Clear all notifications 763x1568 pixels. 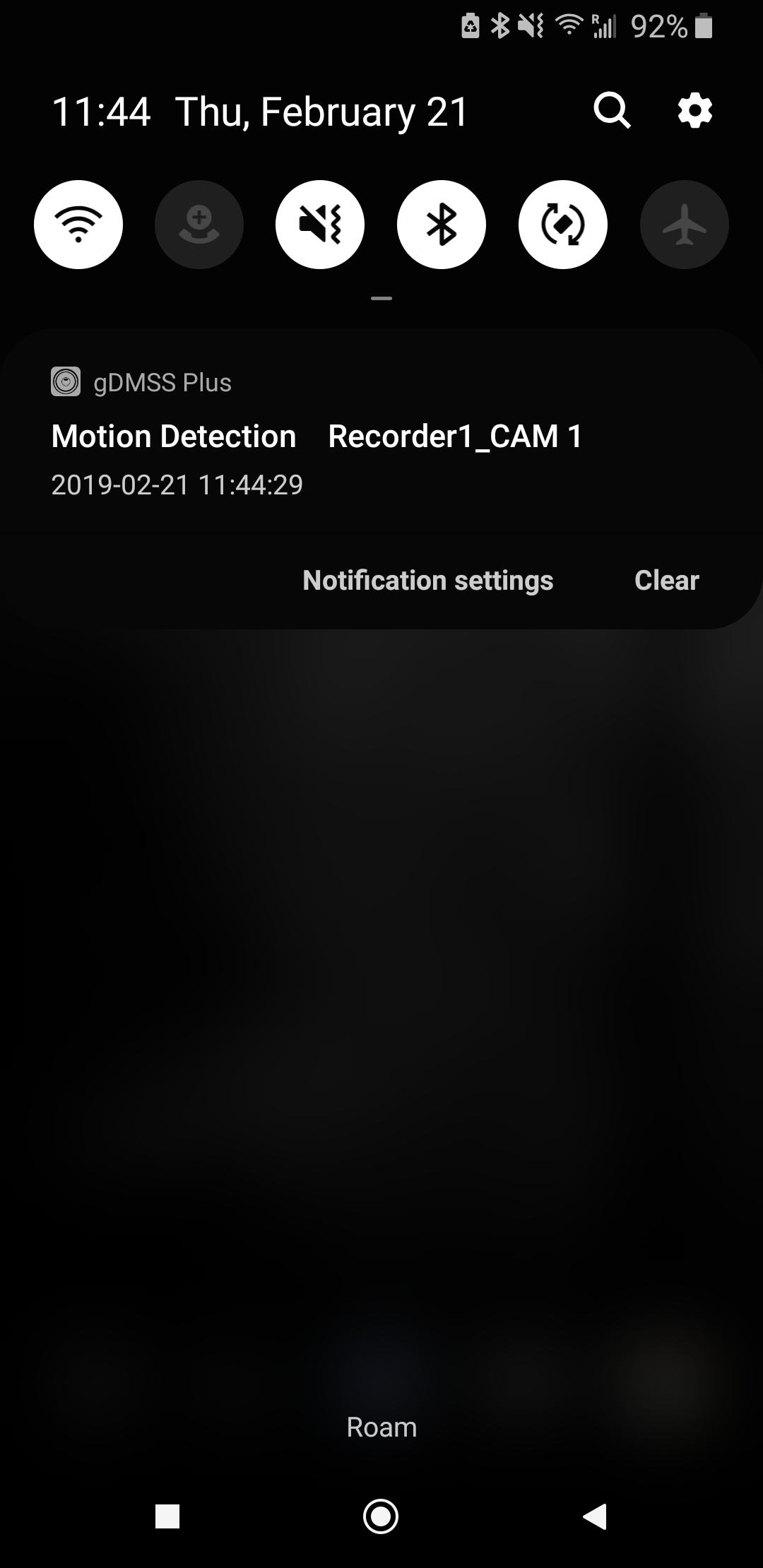(666, 581)
